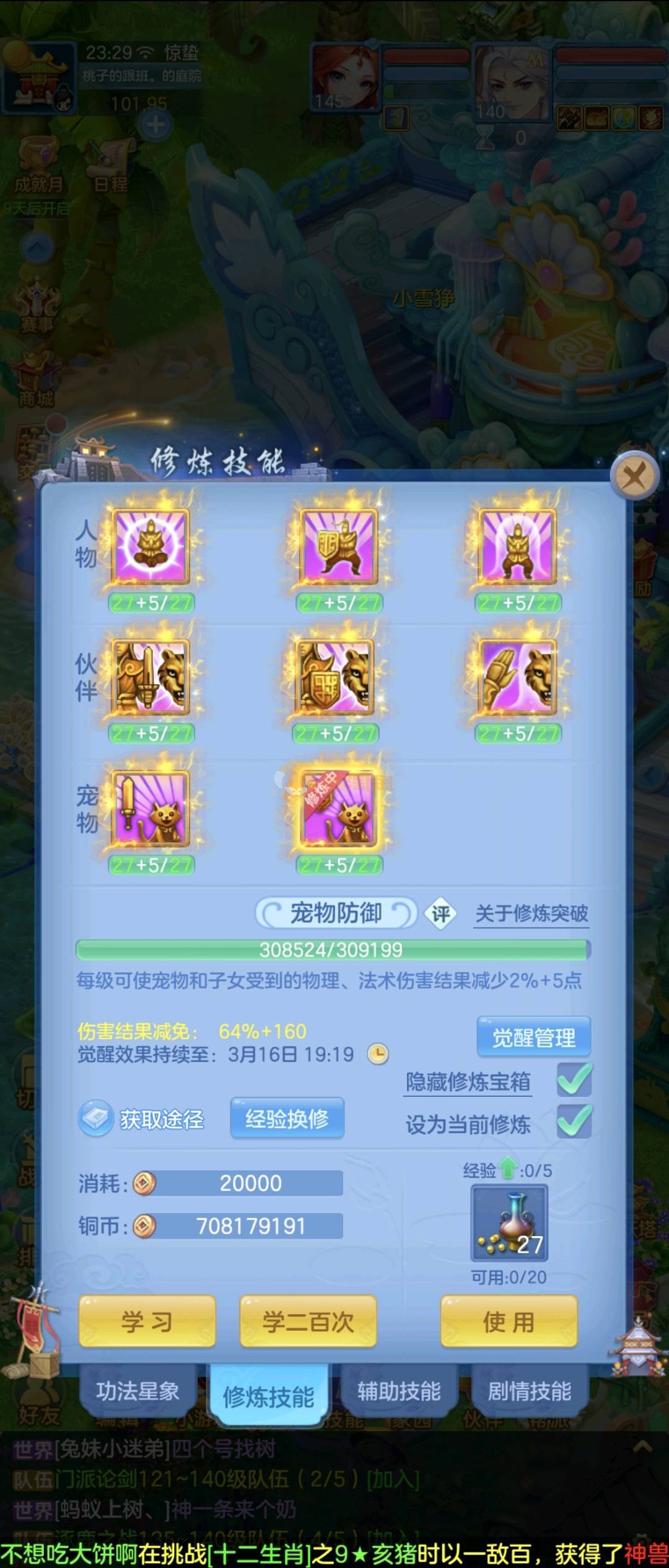This screenshot has width=669, height=1568.
Task: Open 觉醒管理
Action: pyautogui.click(x=533, y=1037)
